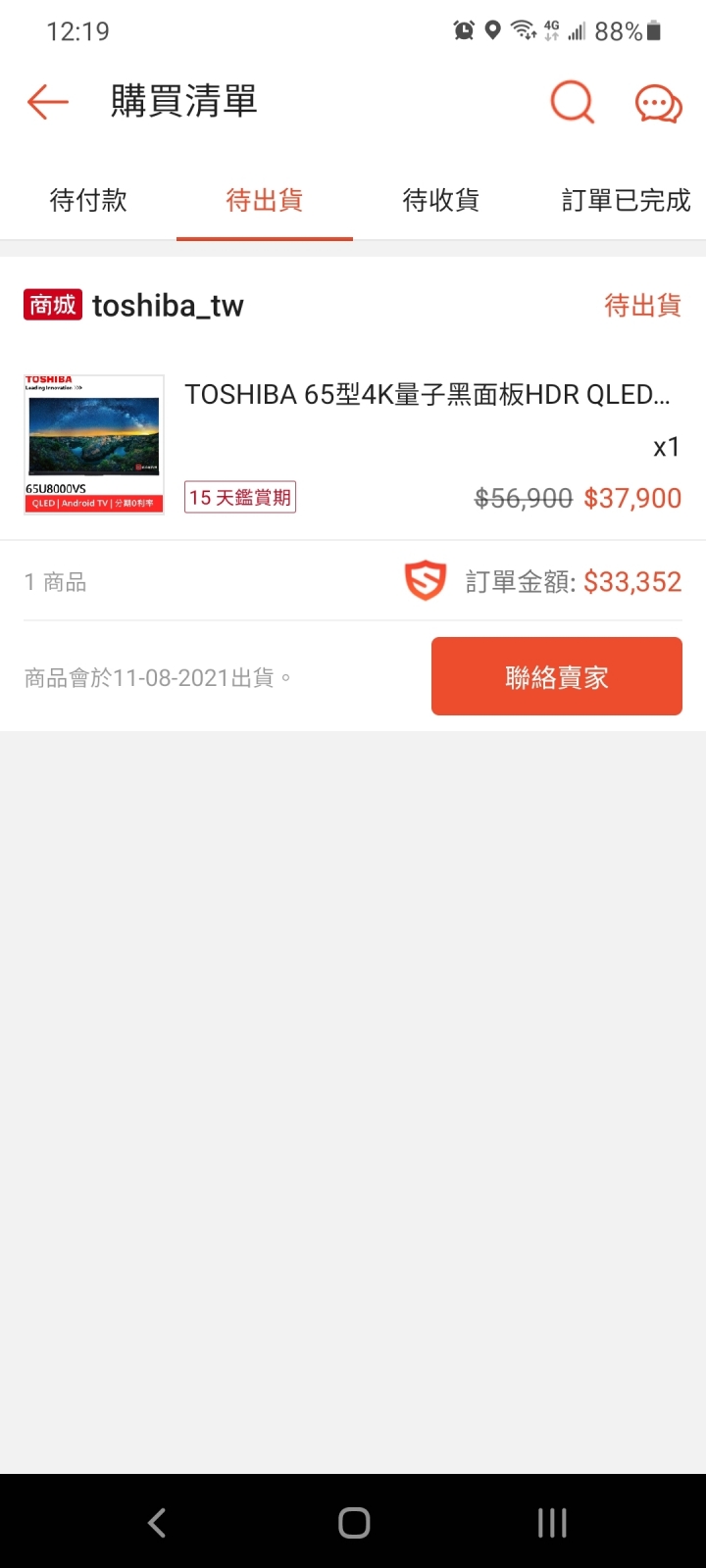
Task: Go back using the red arrow
Action: 47,102
